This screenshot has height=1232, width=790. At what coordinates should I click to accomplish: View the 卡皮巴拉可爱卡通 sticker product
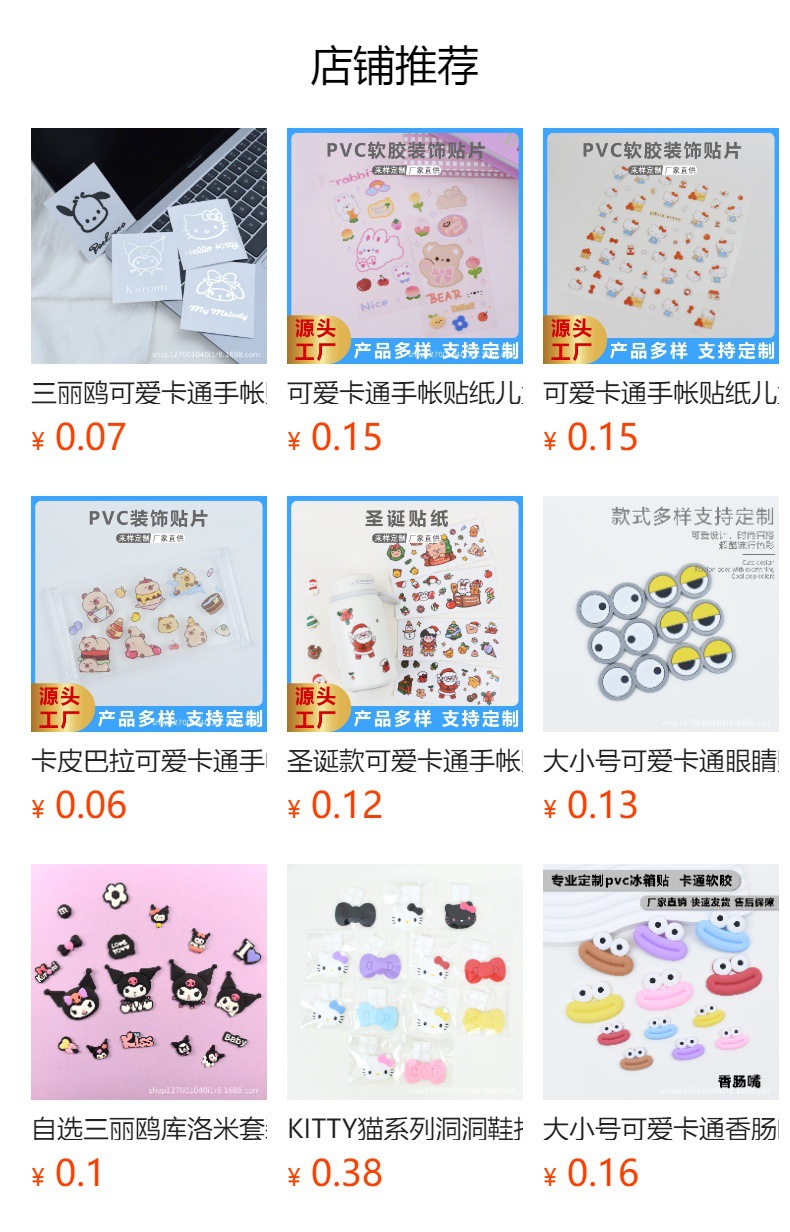[148, 614]
